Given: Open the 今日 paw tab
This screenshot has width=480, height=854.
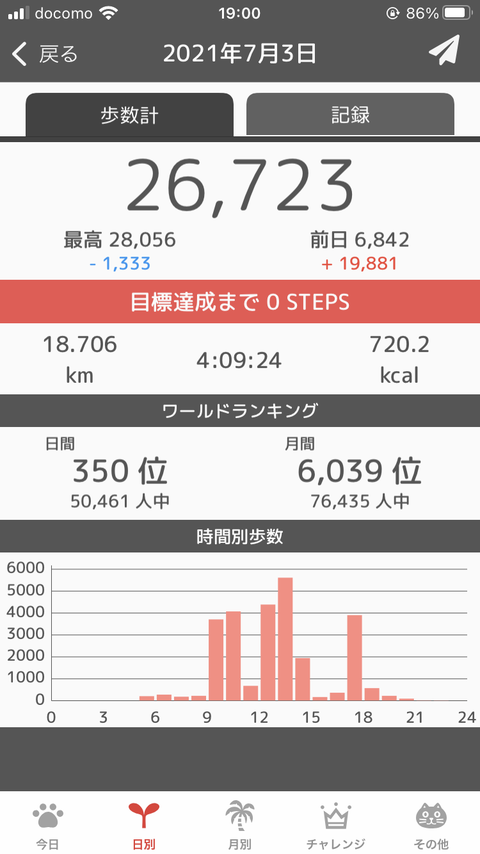Looking at the screenshot, I should point(48,825).
